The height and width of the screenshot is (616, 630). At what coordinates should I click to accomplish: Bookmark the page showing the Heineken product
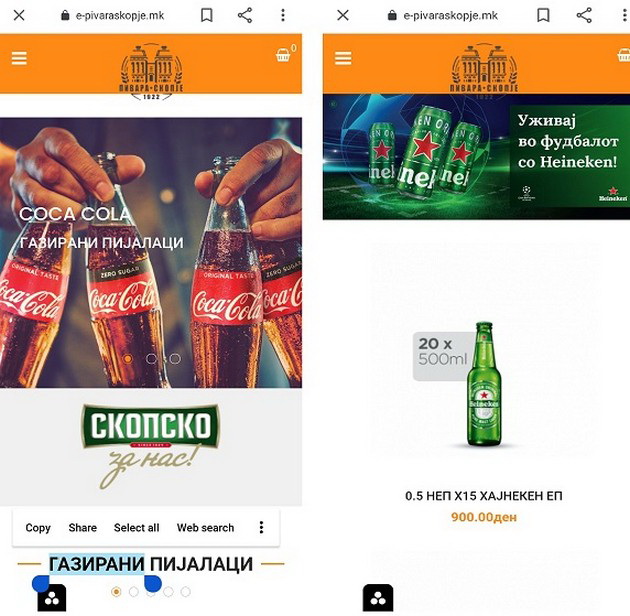tap(543, 15)
